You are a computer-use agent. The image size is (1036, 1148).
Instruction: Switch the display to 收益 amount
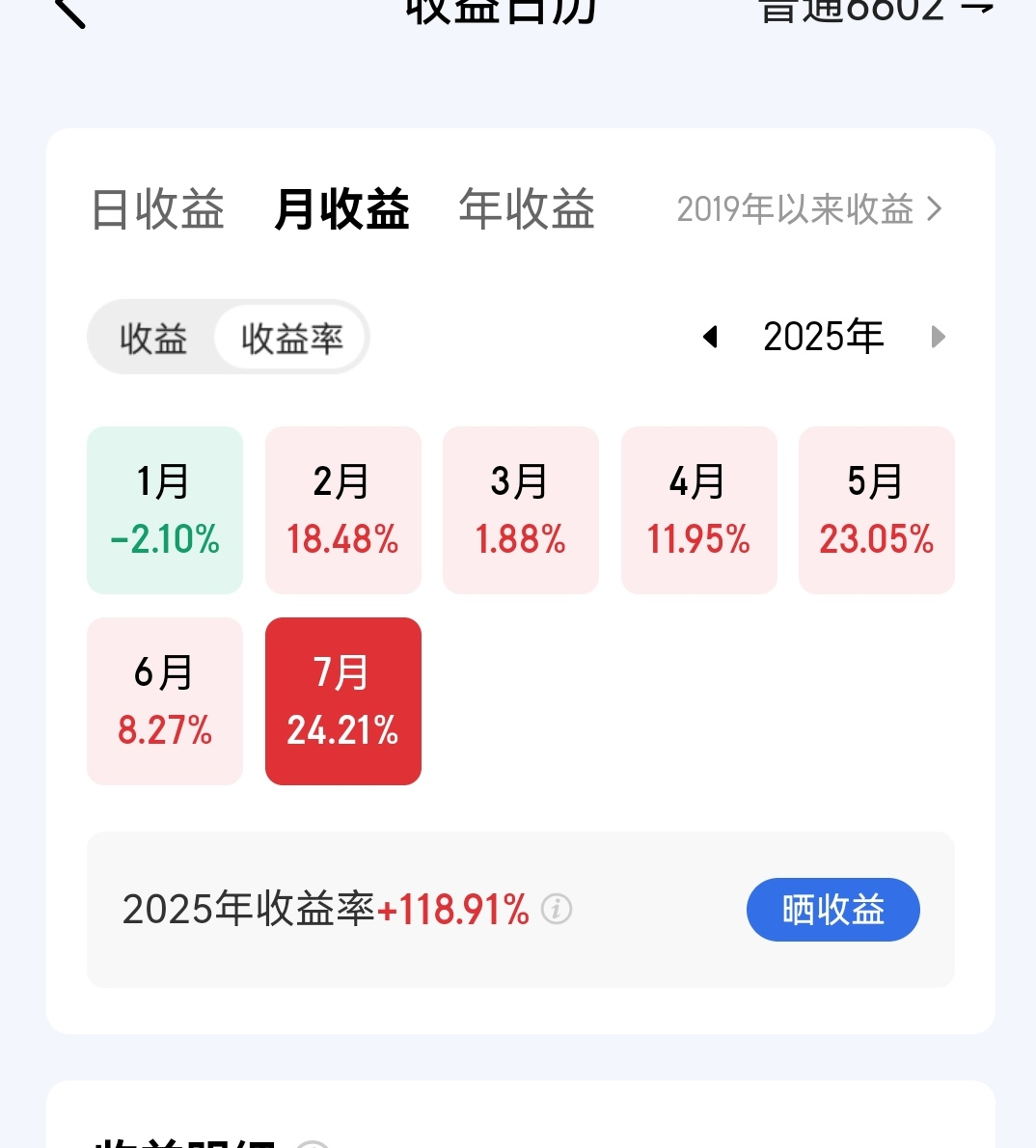[x=153, y=339]
